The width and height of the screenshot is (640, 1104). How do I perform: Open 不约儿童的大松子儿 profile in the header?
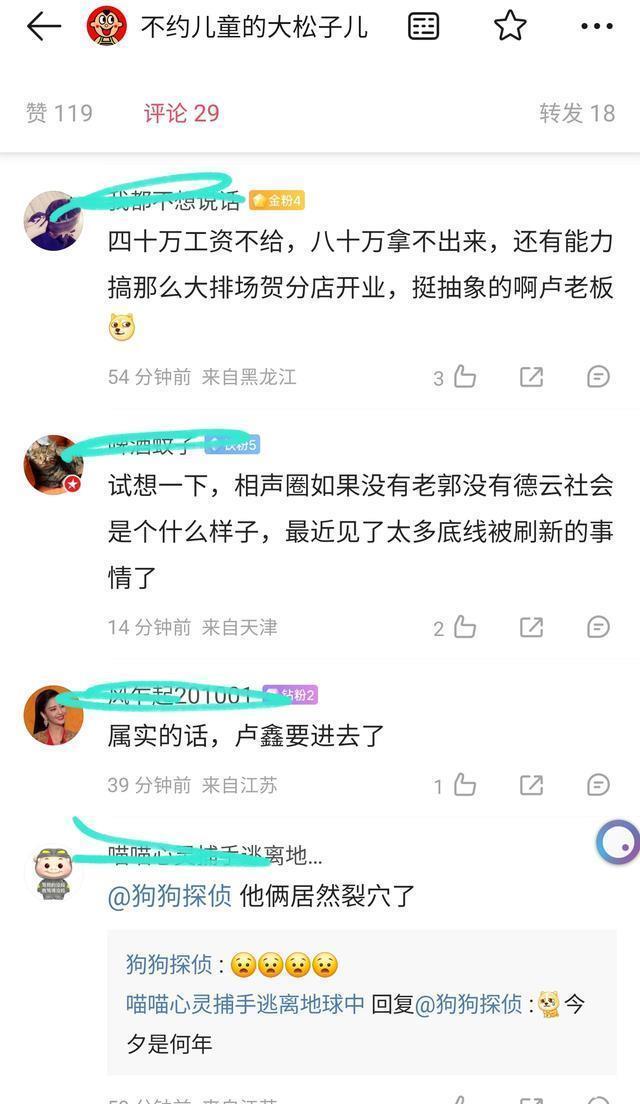pos(252,27)
